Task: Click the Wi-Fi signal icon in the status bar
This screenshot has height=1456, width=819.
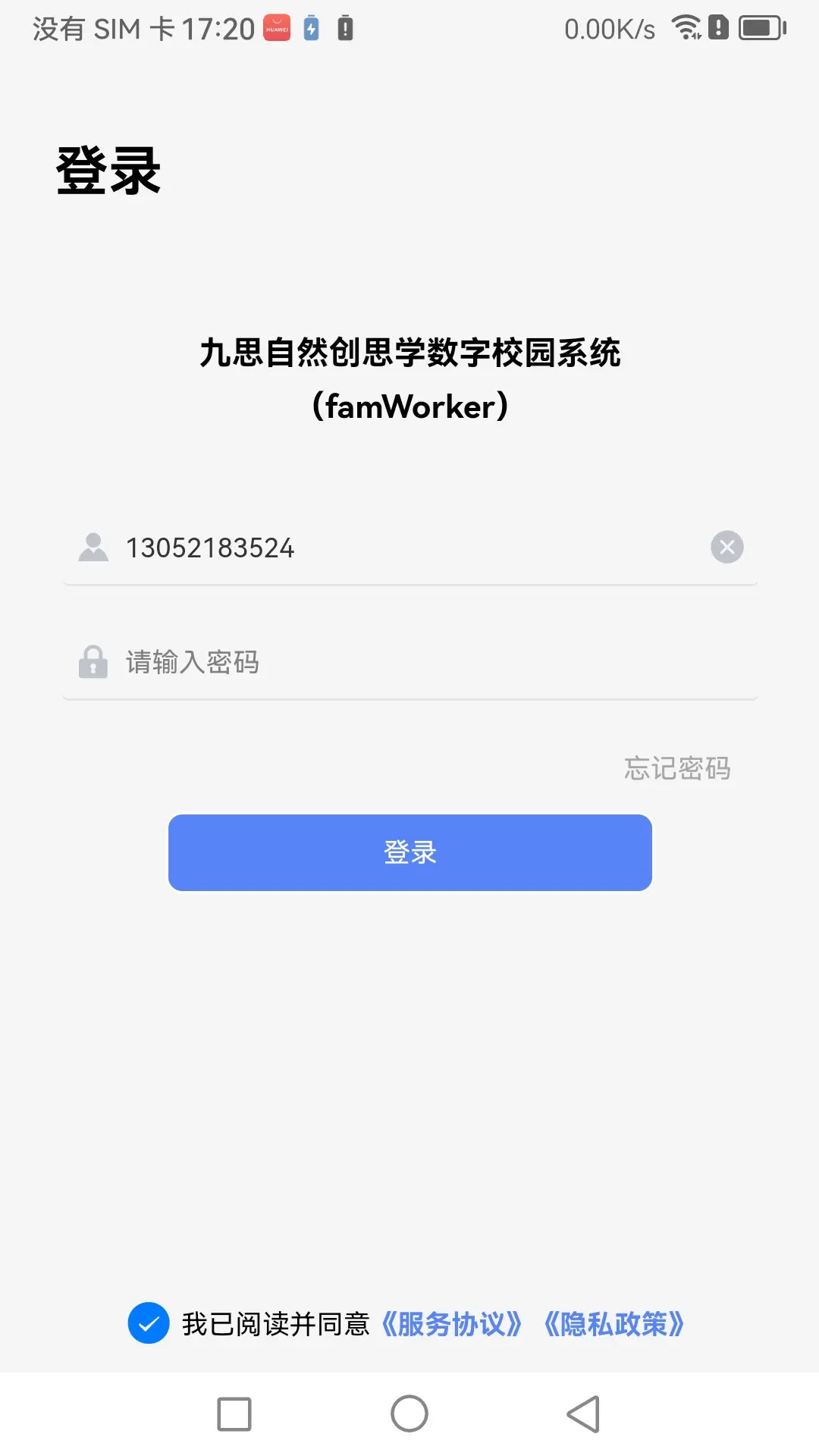Action: point(687,27)
